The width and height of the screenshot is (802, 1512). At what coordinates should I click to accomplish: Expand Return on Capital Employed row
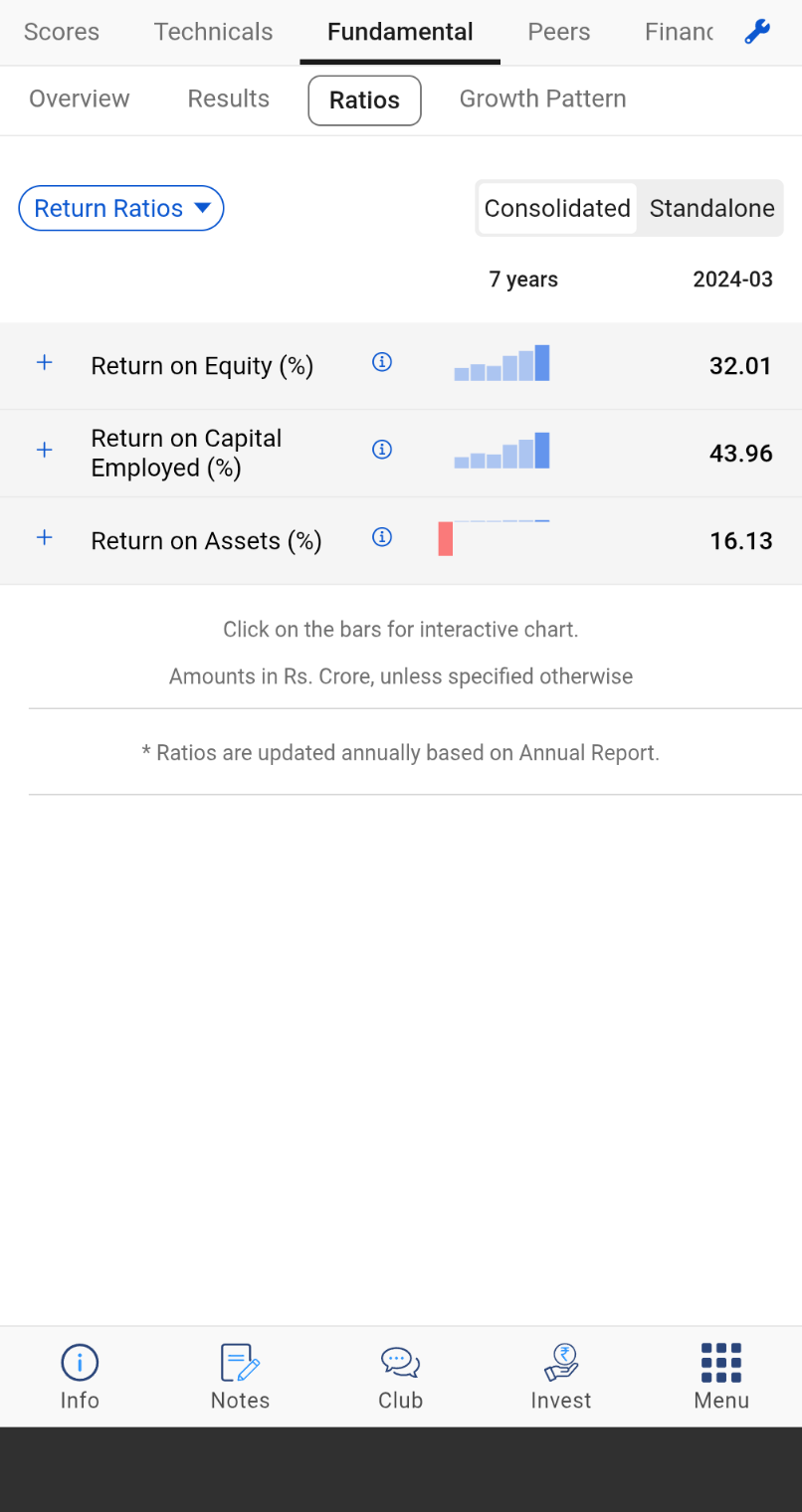tap(45, 451)
